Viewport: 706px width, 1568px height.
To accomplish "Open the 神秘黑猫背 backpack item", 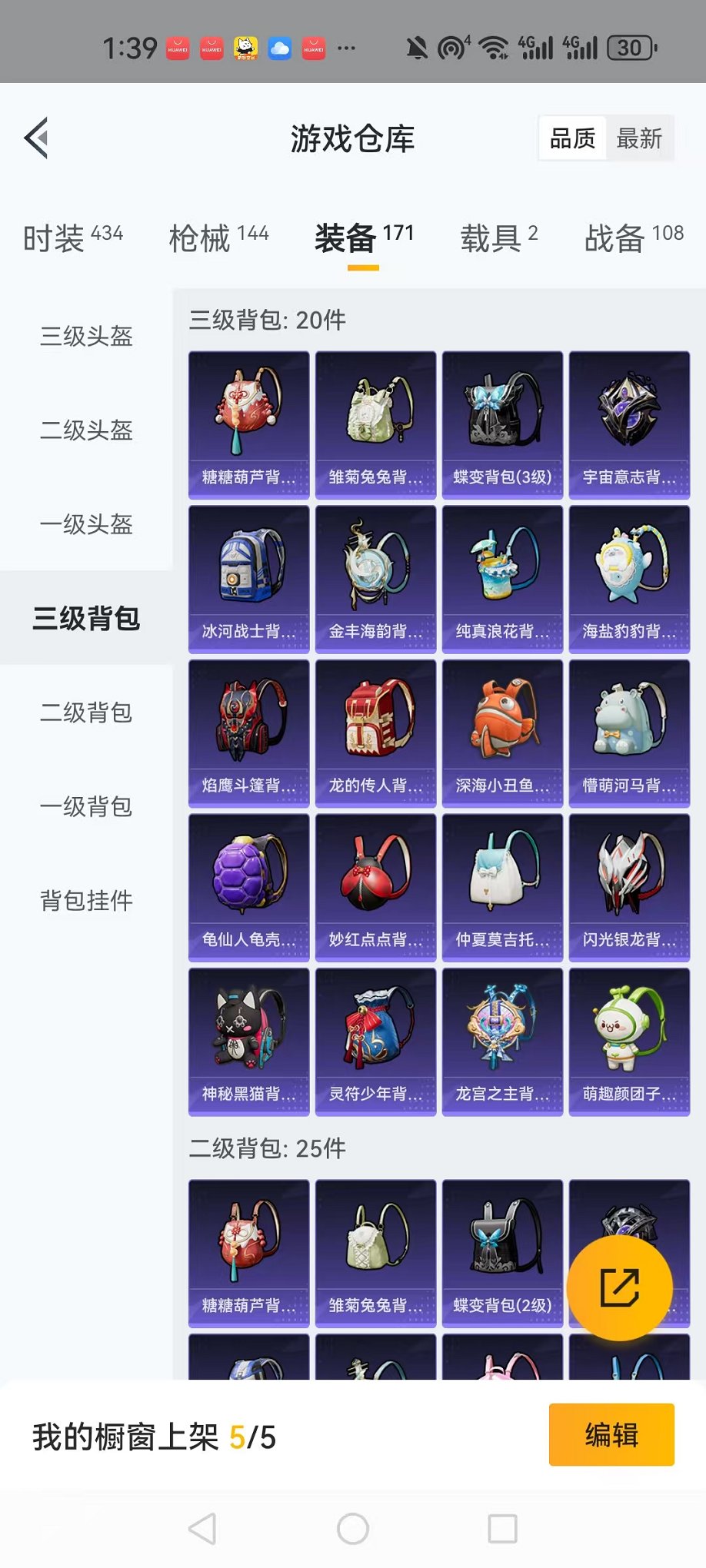I will tap(248, 1041).
